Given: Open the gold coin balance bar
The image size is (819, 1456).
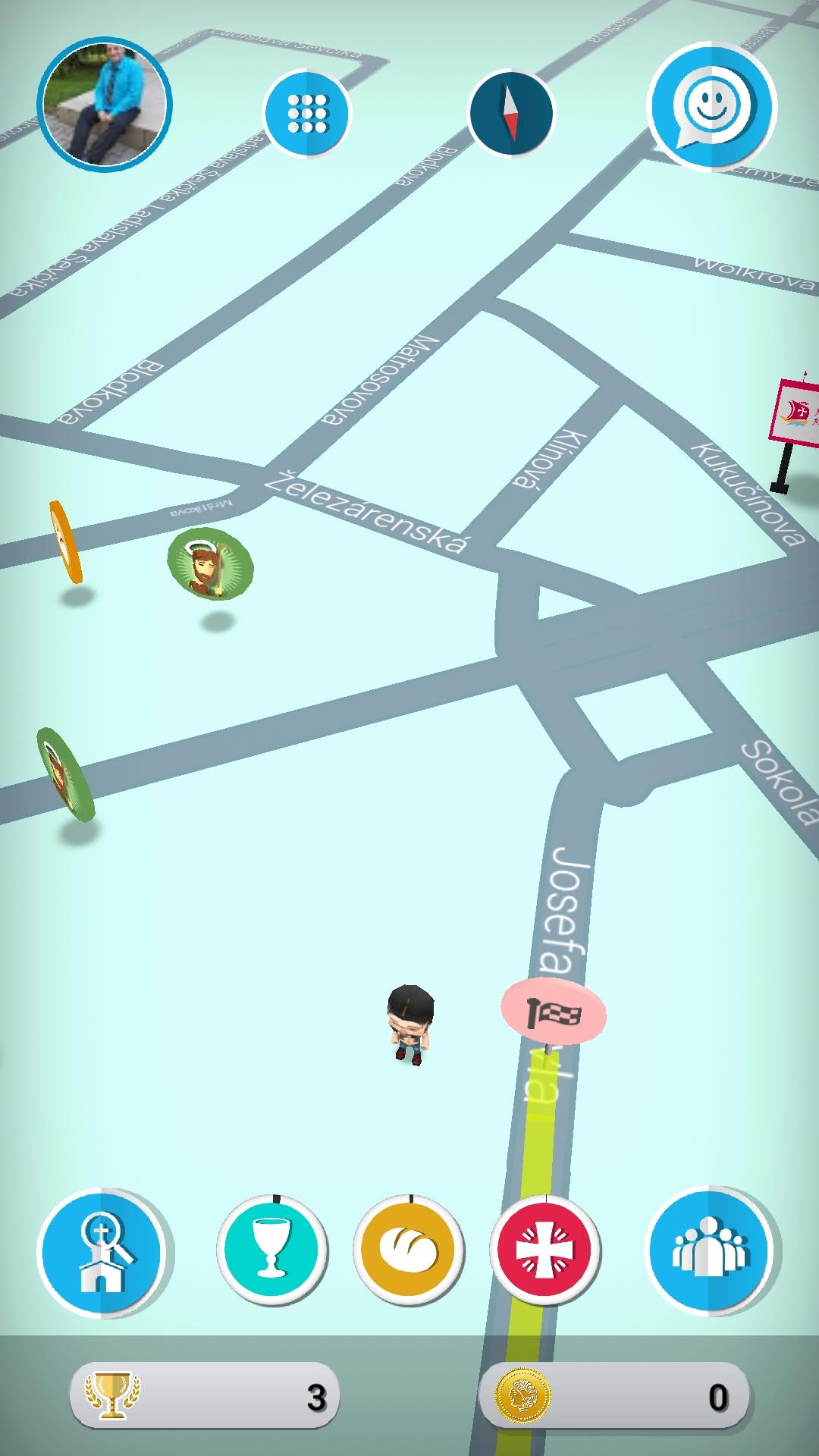Looking at the screenshot, I should pos(613,1396).
